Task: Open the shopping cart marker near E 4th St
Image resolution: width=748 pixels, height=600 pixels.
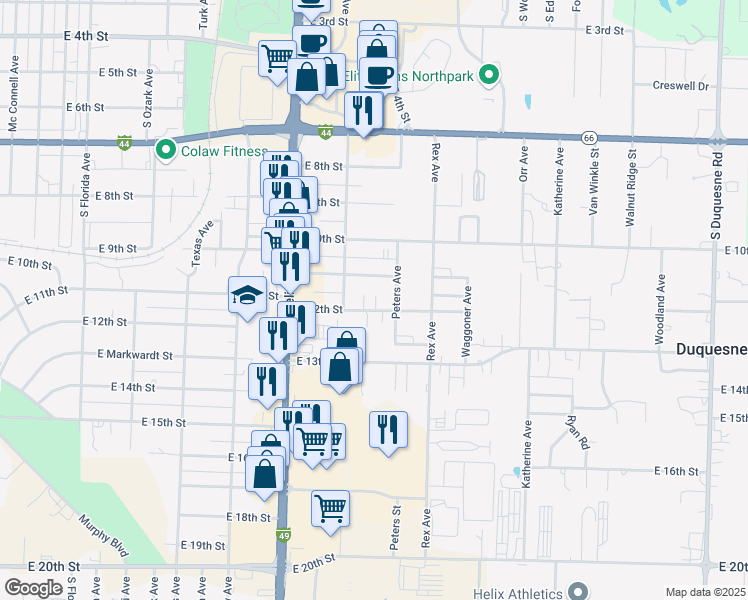Action: (275, 55)
